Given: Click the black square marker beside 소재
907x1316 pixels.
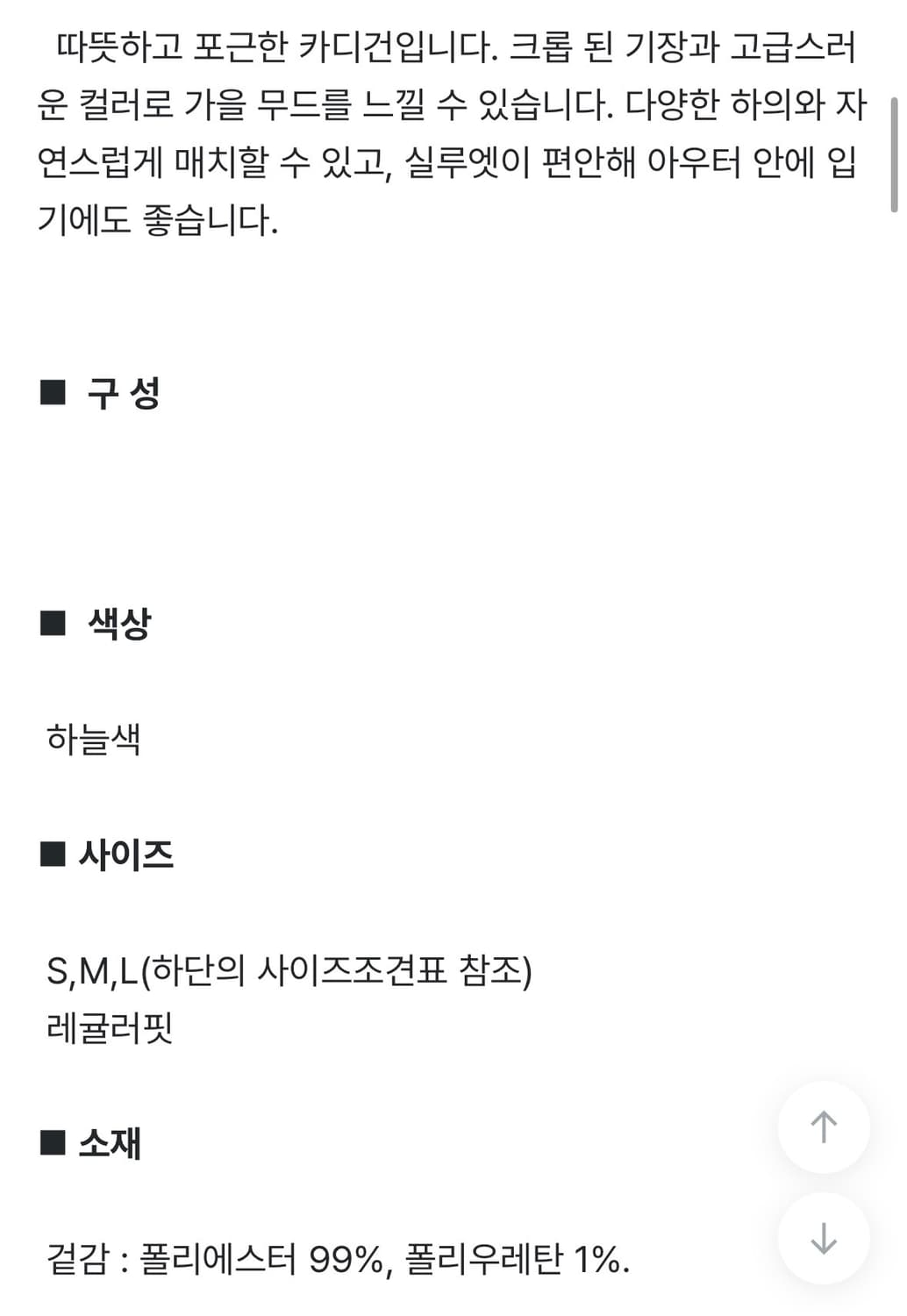Looking at the screenshot, I should click(x=52, y=1143).
